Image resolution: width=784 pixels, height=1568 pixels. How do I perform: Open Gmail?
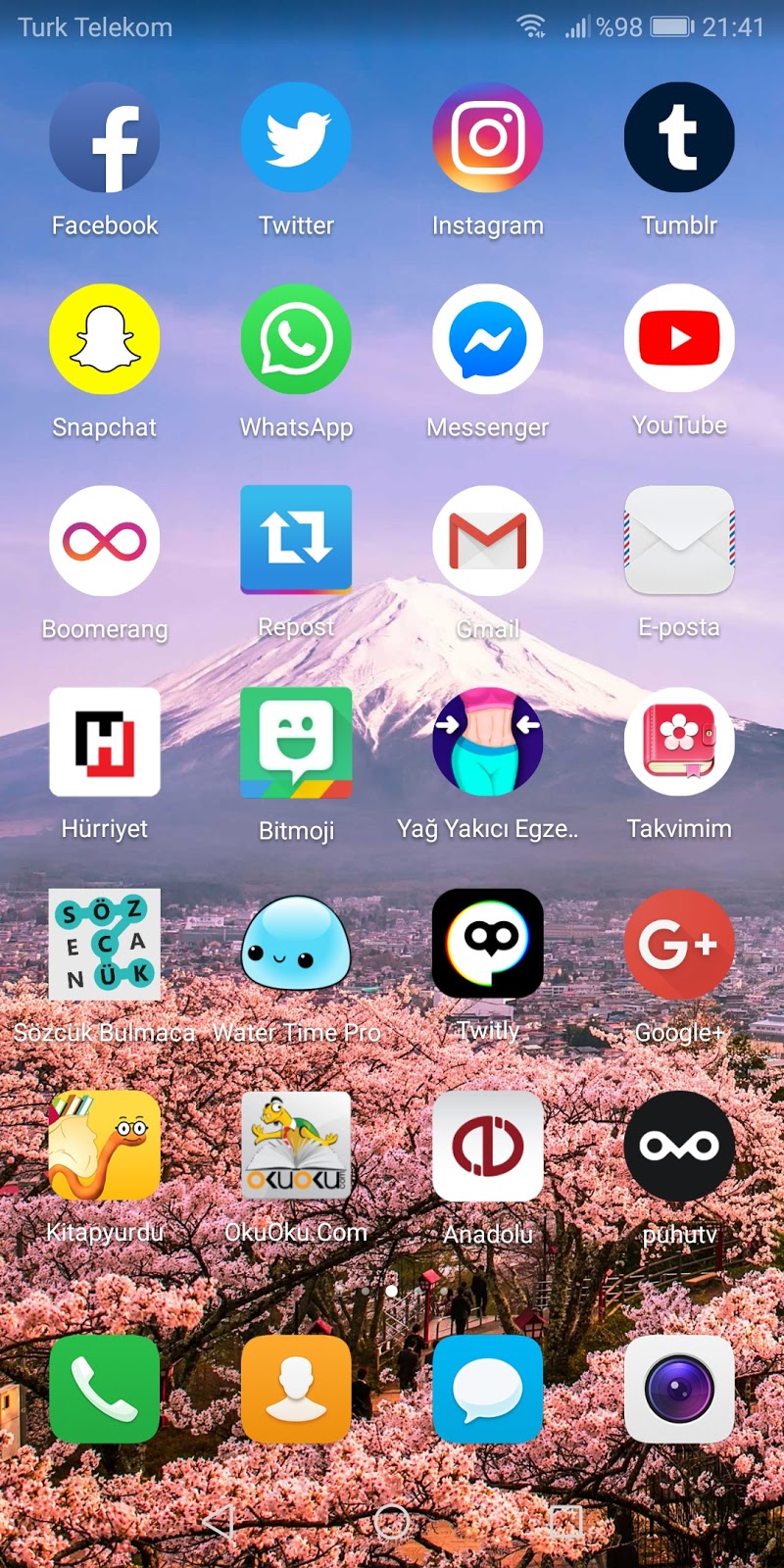[x=488, y=542]
